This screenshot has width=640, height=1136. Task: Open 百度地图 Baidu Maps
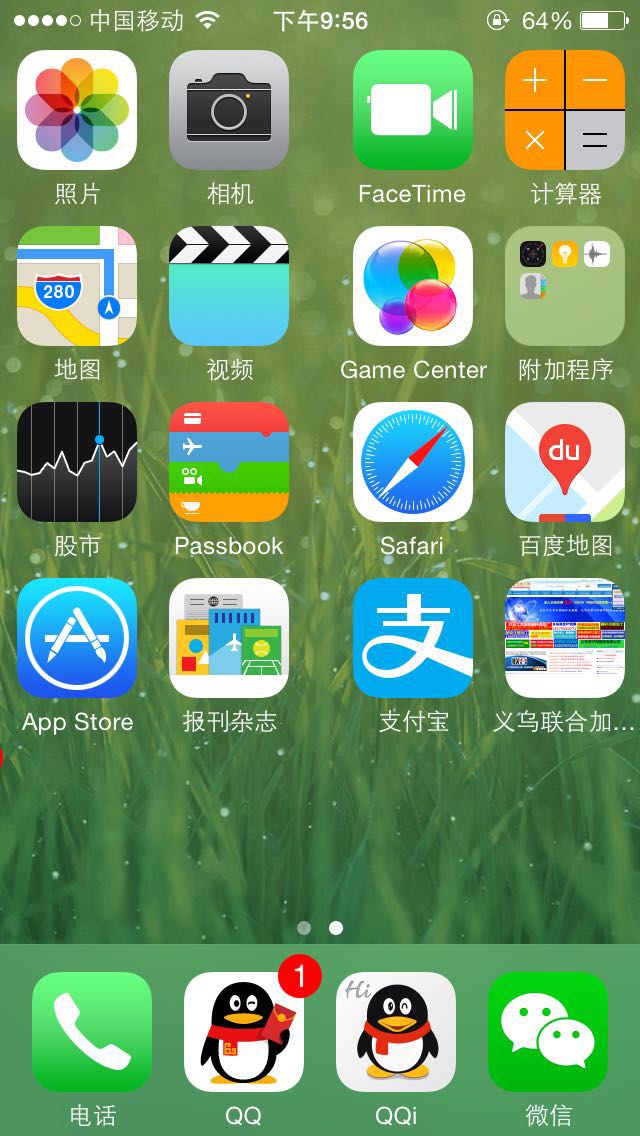pos(565,462)
